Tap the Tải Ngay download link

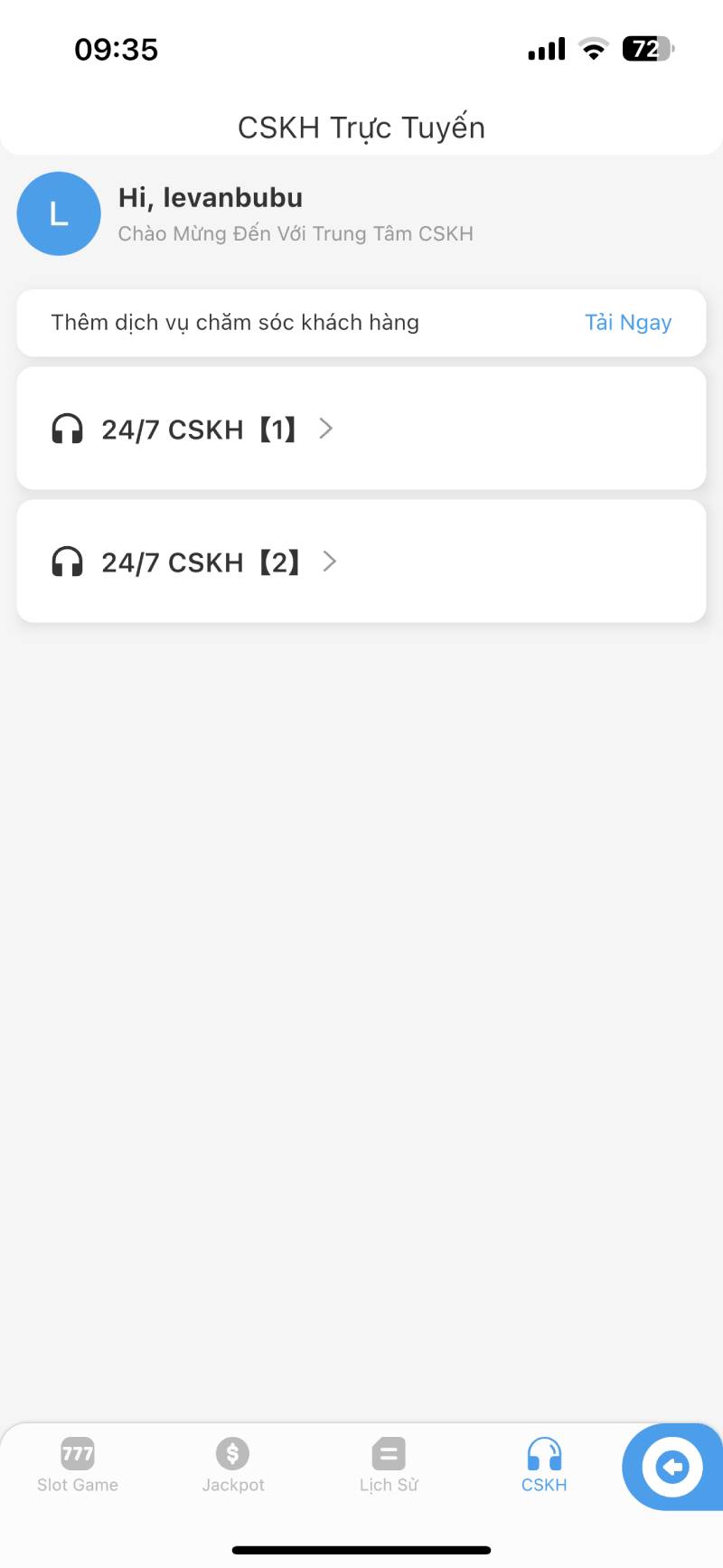coord(627,323)
